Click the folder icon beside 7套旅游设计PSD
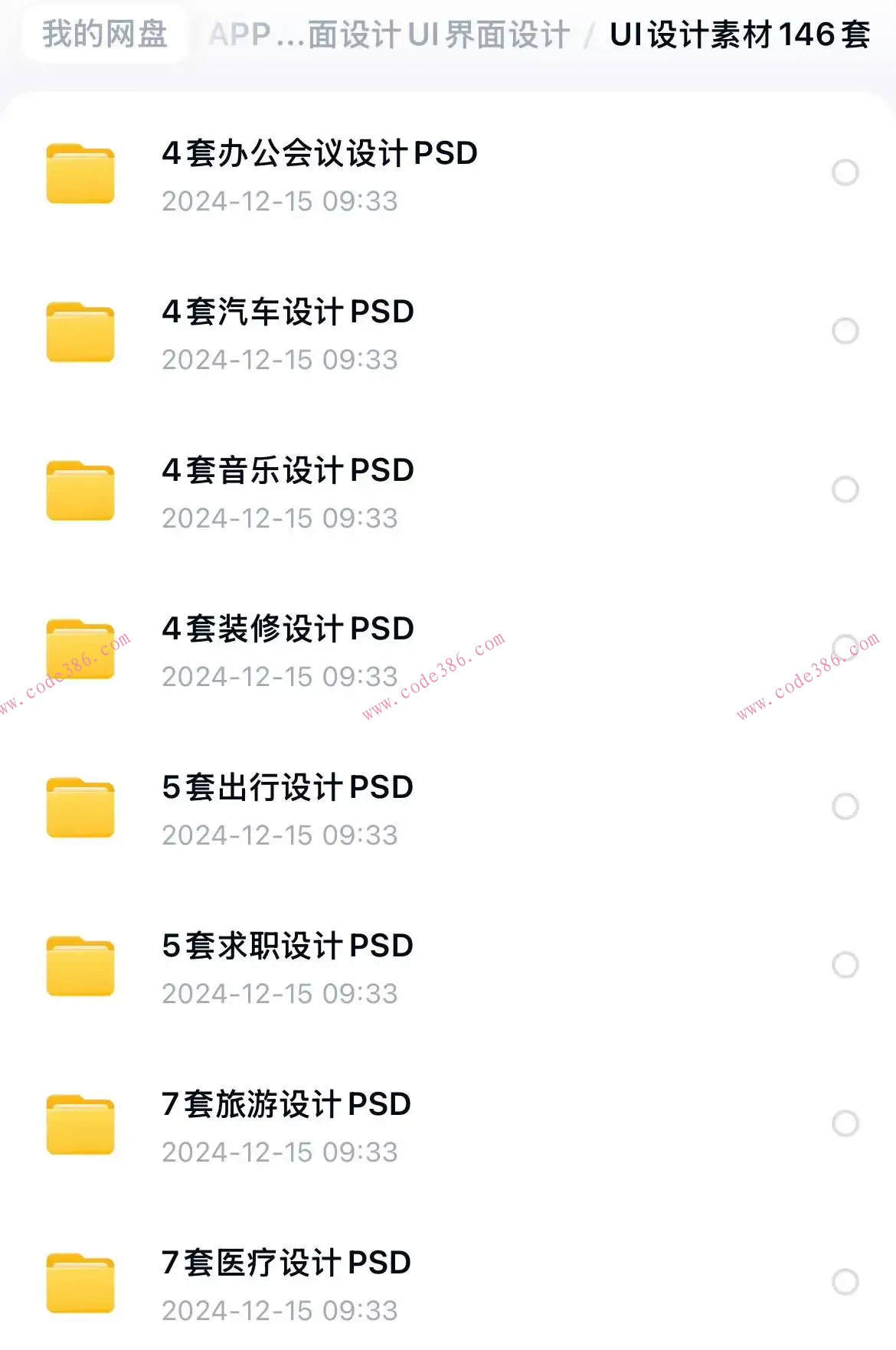Image resolution: width=896 pixels, height=1350 pixels. tap(80, 1126)
